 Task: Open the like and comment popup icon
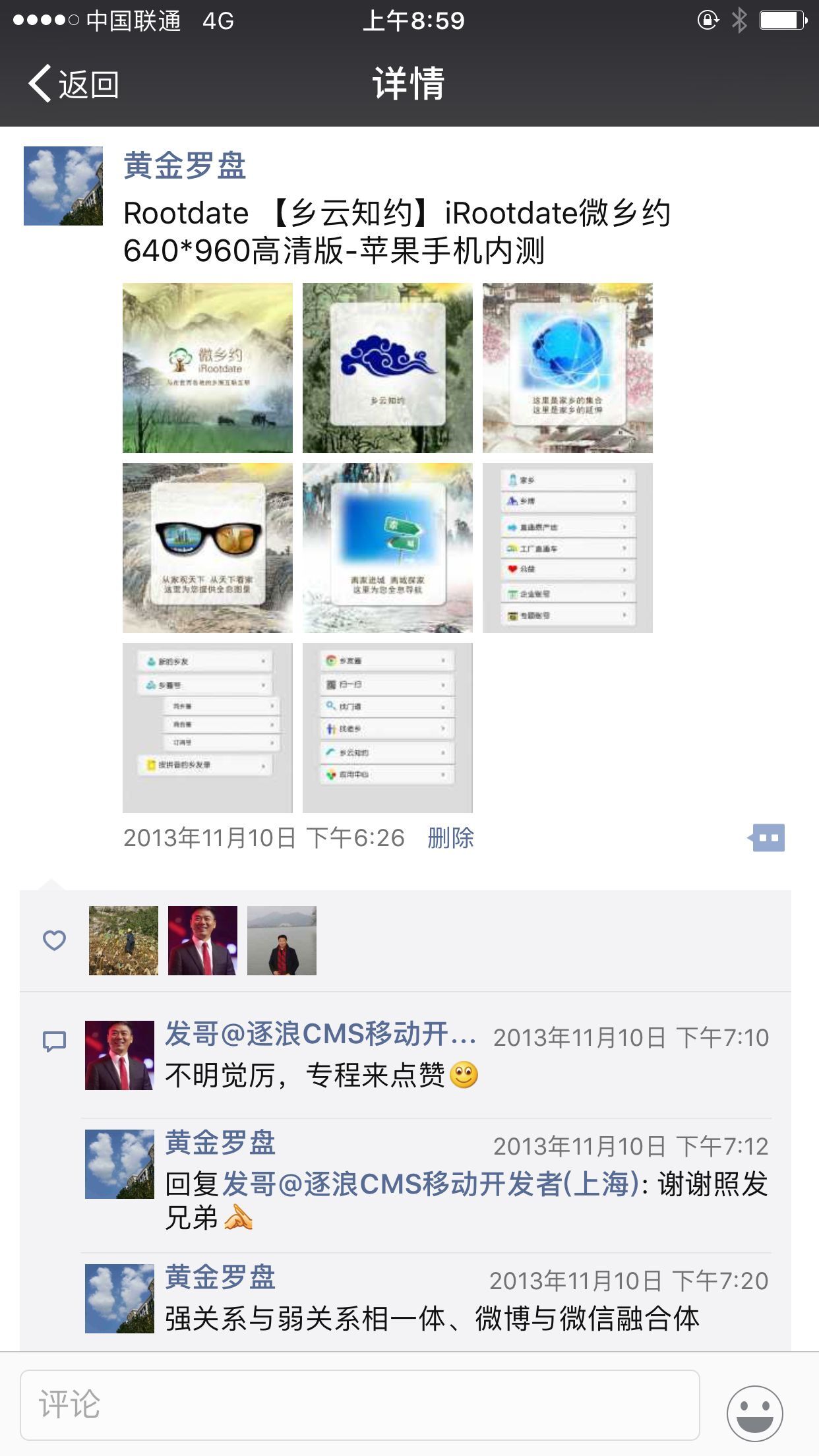point(767,838)
